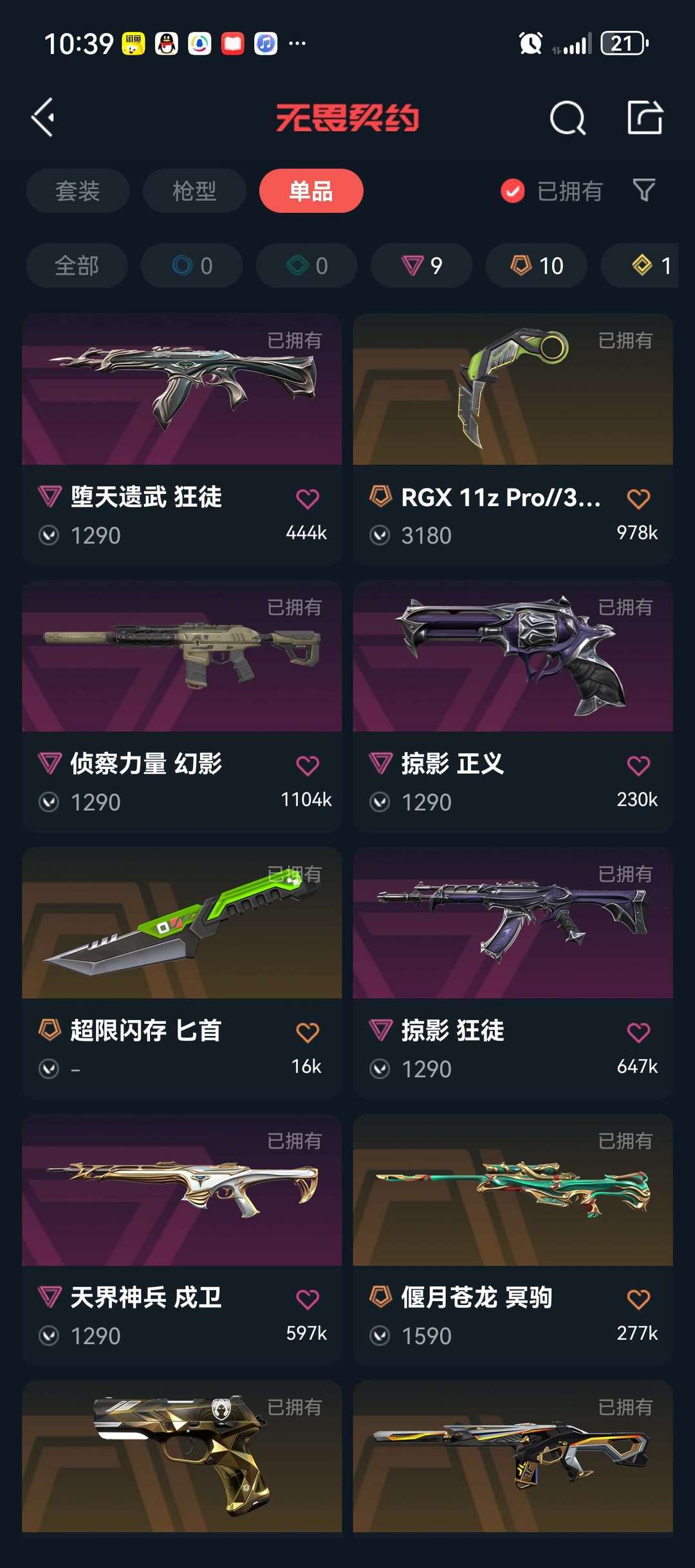Filter by purple-triangle tier chip showing 9
The width and height of the screenshot is (695, 1568).
point(422,266)
